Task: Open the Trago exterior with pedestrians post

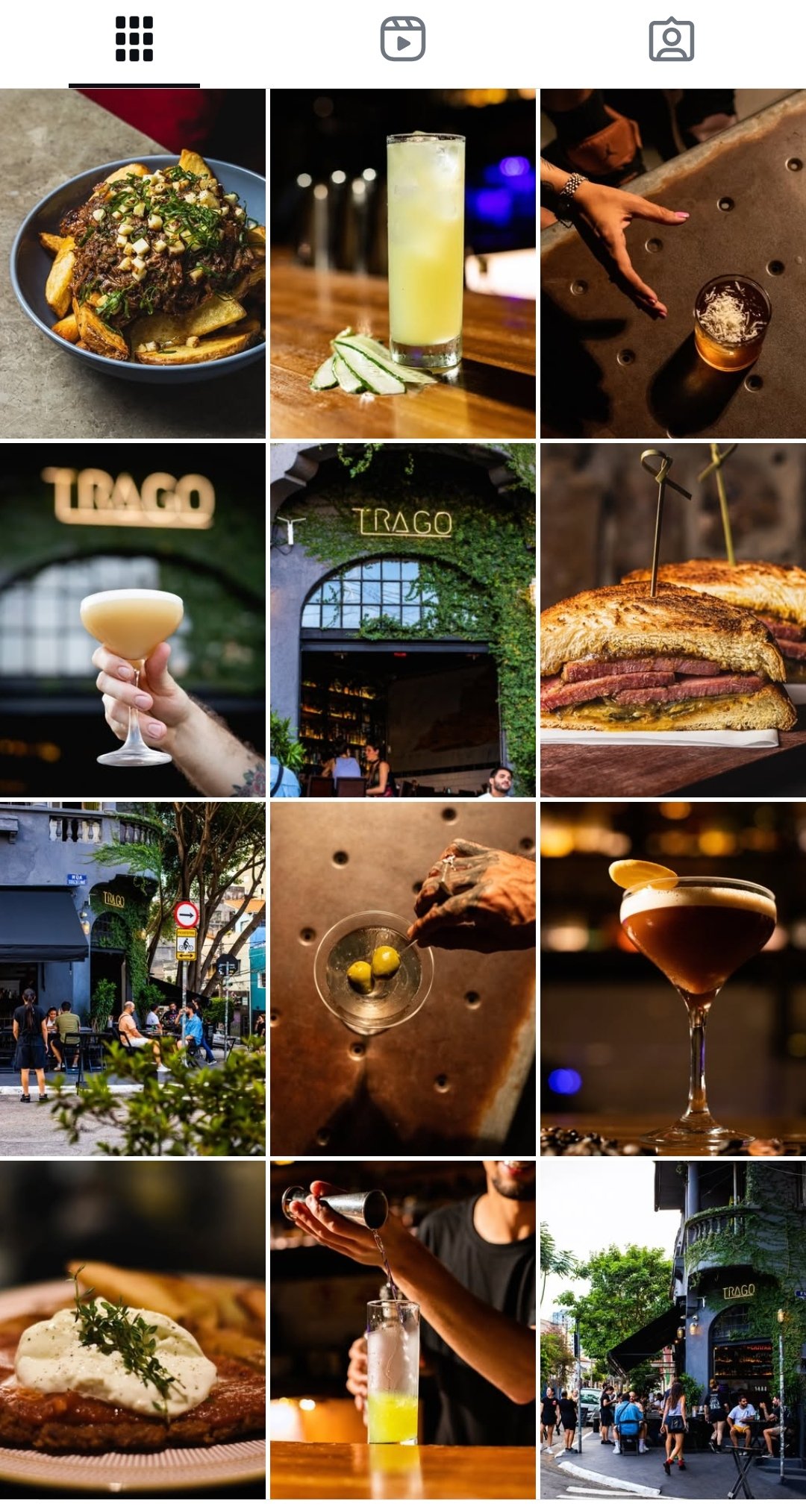Action: pyautogui.click(x=673, y=1330)
